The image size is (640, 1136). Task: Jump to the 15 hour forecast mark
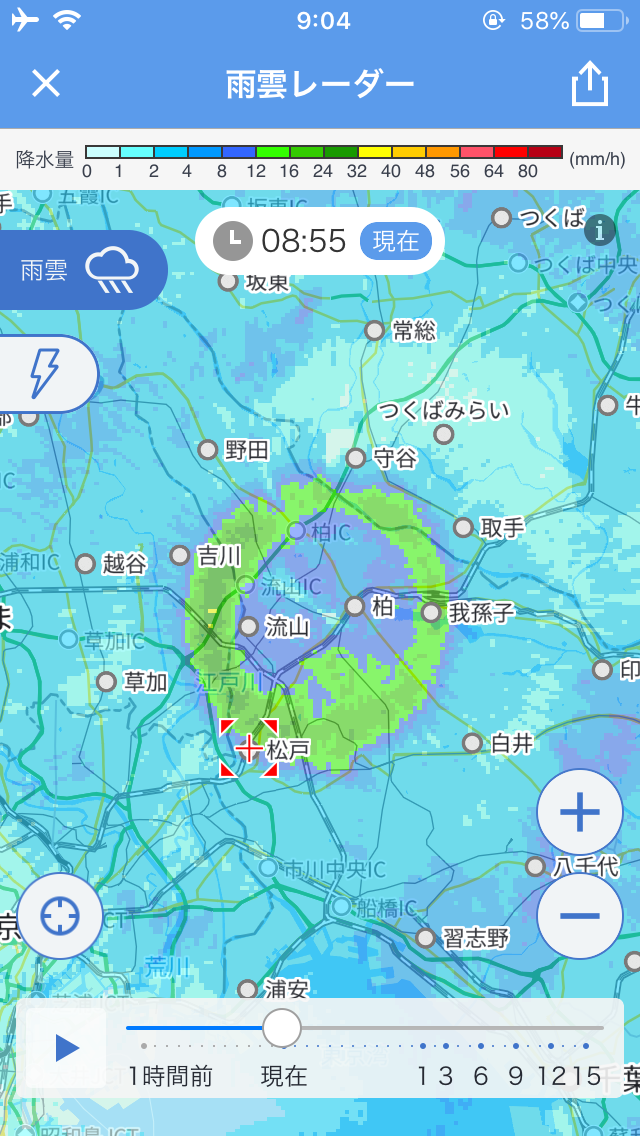[586, 1076]
